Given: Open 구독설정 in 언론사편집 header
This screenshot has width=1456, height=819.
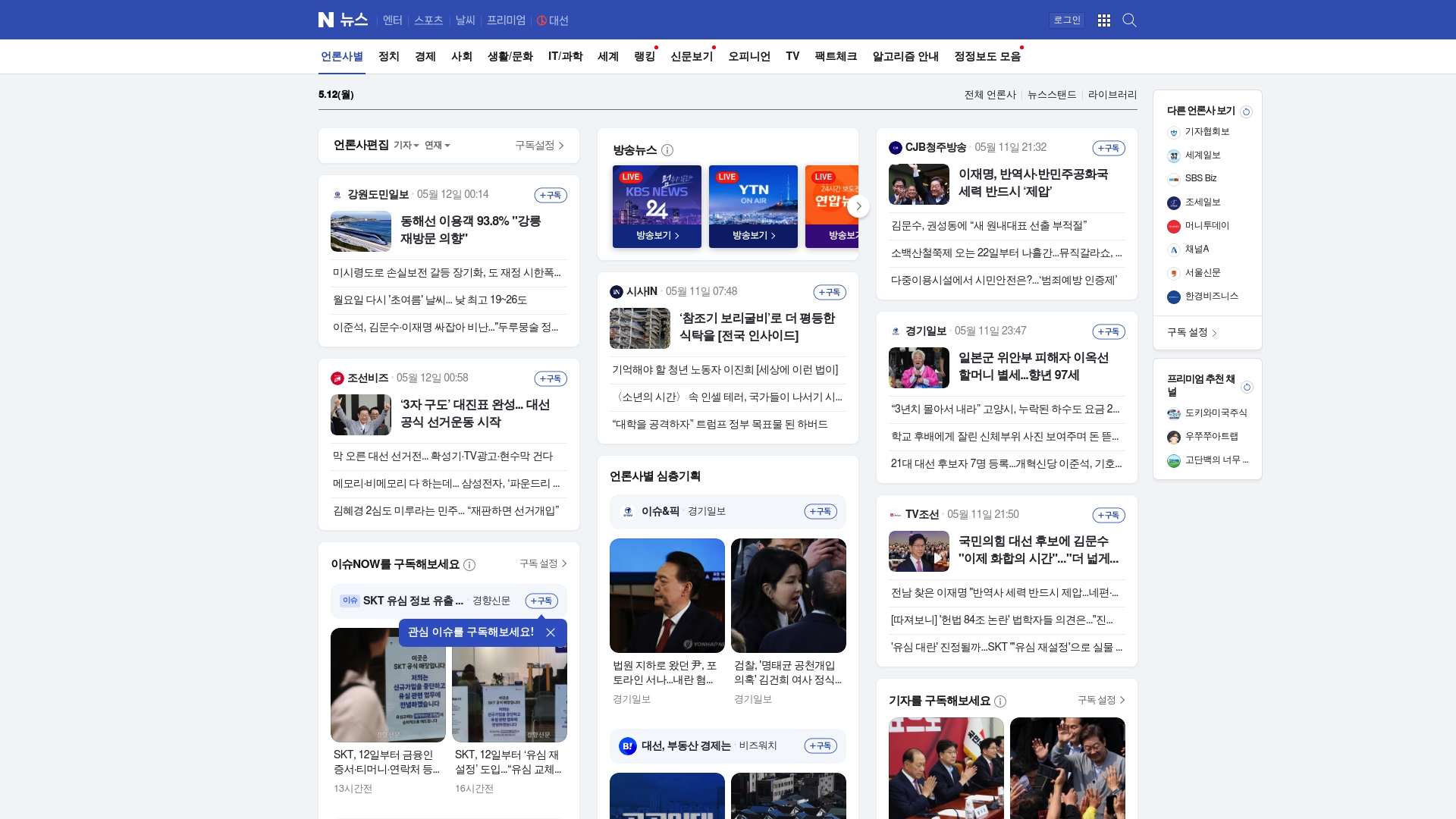Looking at the screenshot, I should pos(539,146).
